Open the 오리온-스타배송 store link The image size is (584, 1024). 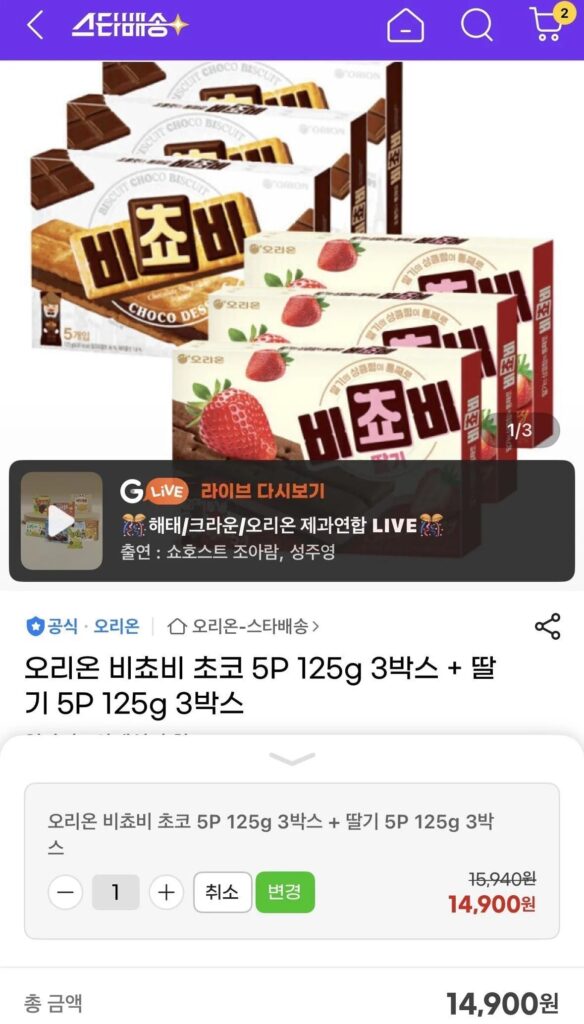pos(244,627)
